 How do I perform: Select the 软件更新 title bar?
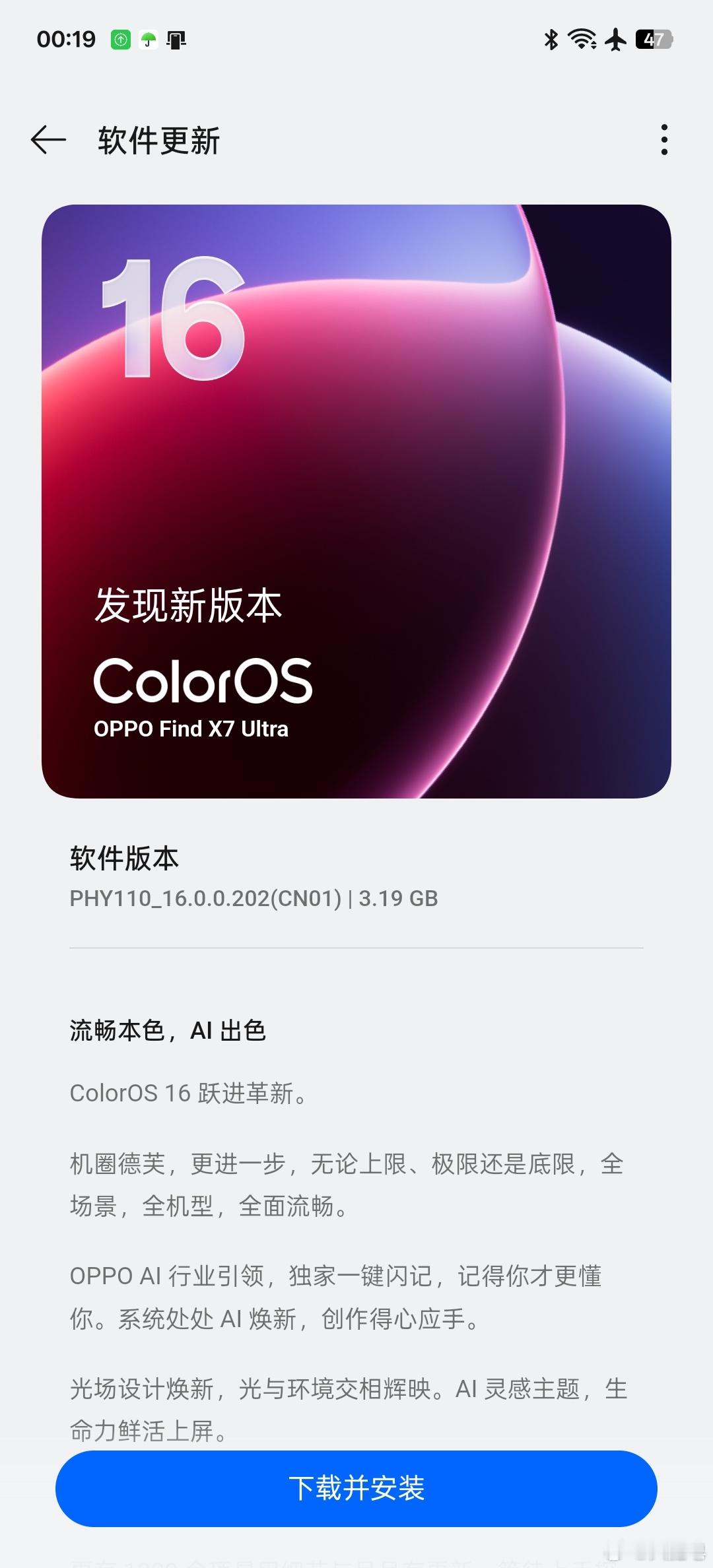pyautogui.click(x=158, y=141)
